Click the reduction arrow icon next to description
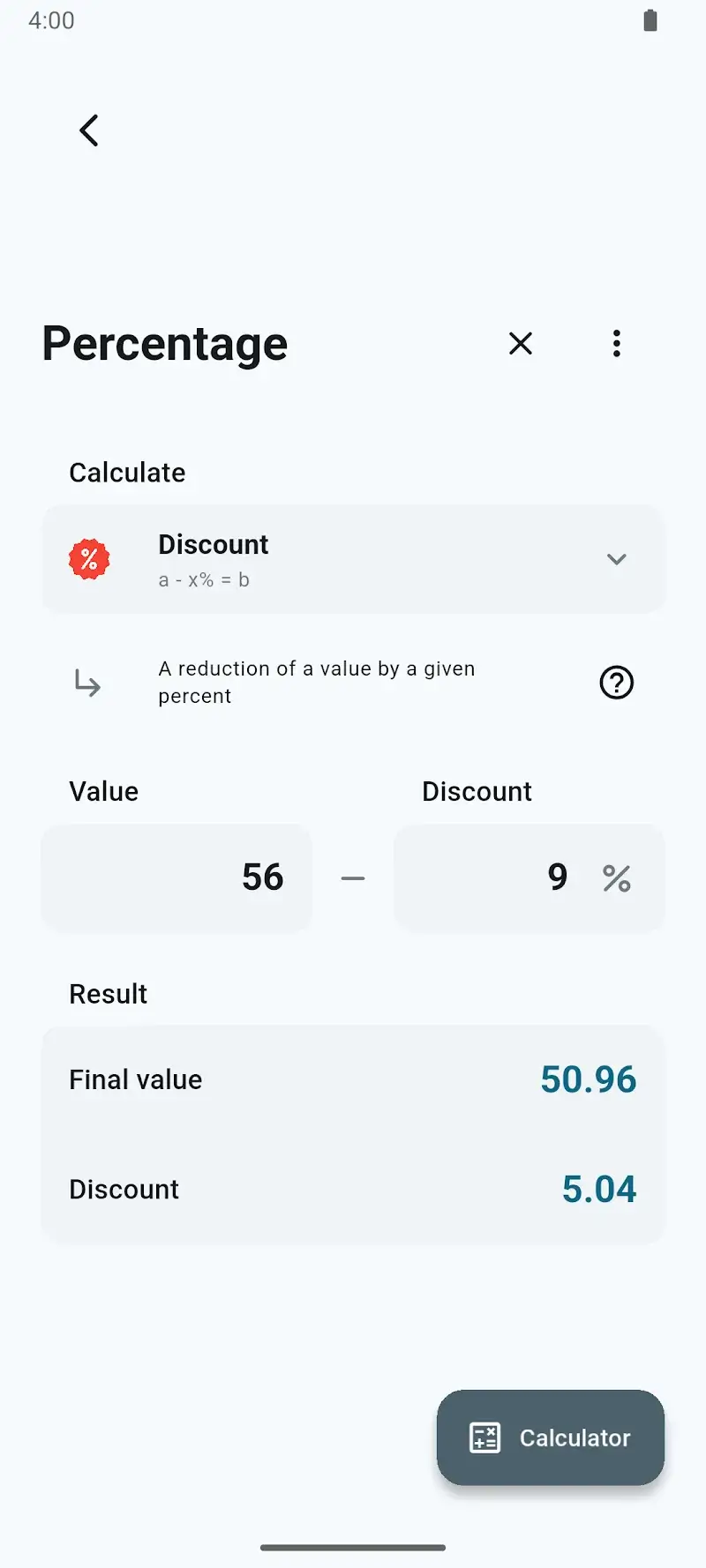Viewport: 706px width, 1568px height. click(88, 683)
